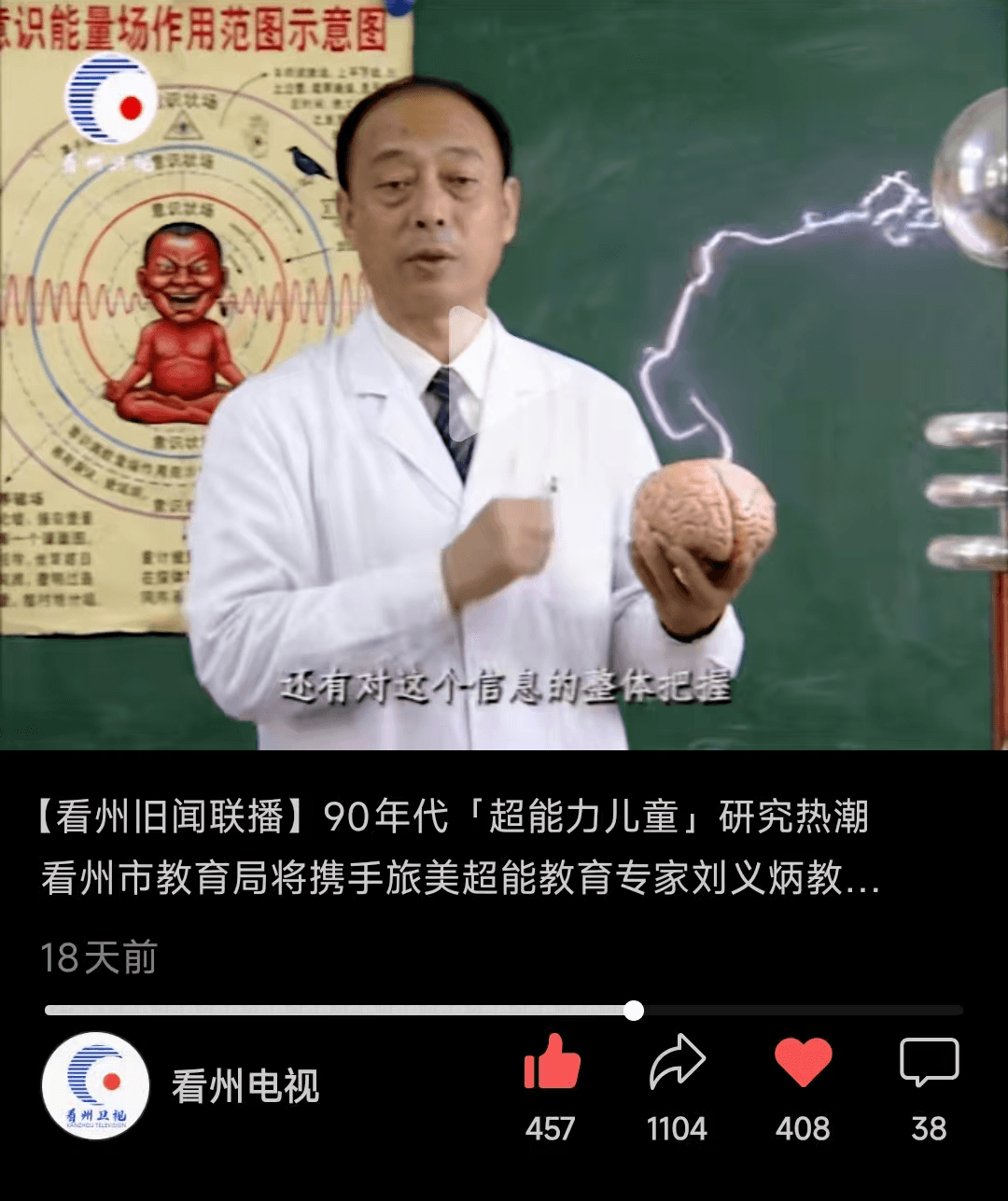Unlike the video by tapping the heart again

(x=804, y=1063)
